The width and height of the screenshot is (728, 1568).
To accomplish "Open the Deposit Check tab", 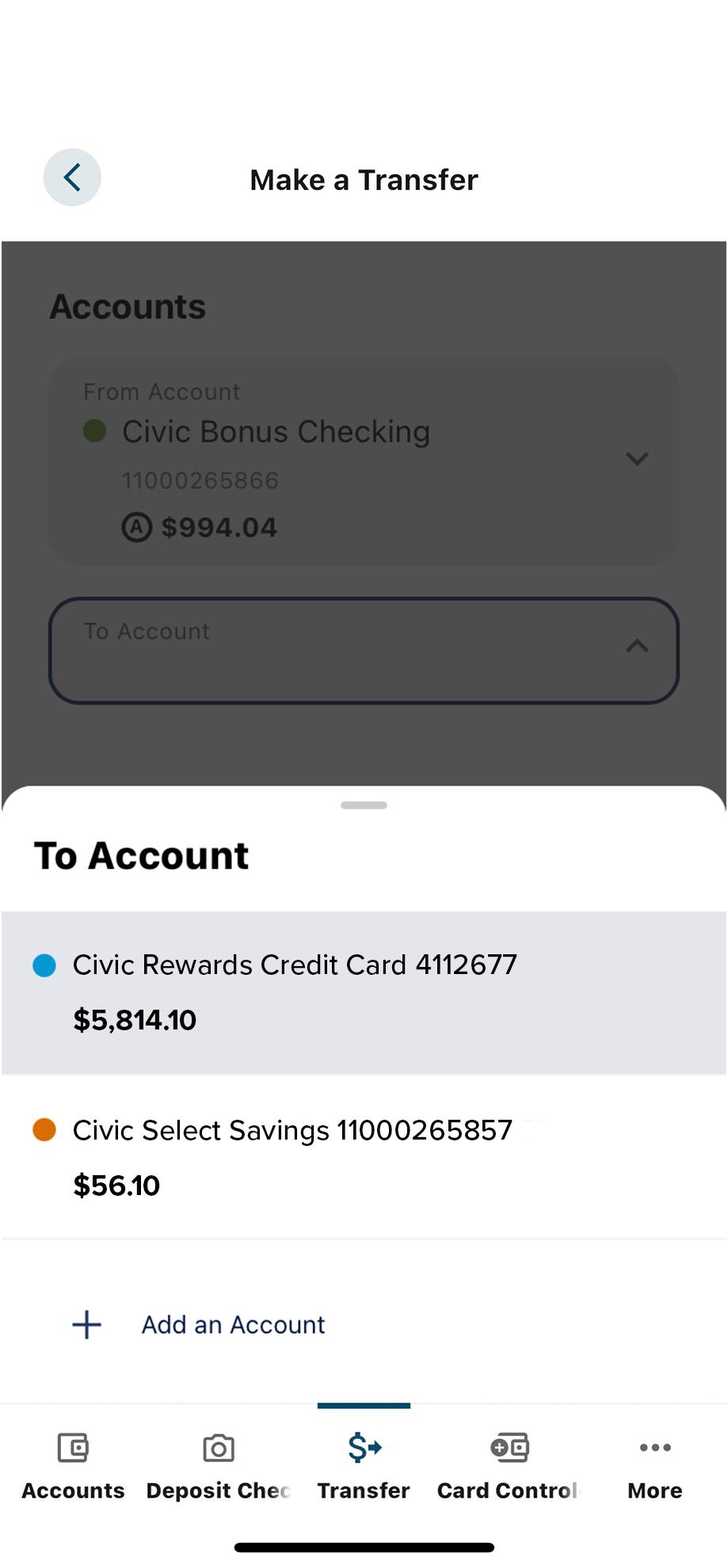I will pyautogui.click(x=219, y=1465).
